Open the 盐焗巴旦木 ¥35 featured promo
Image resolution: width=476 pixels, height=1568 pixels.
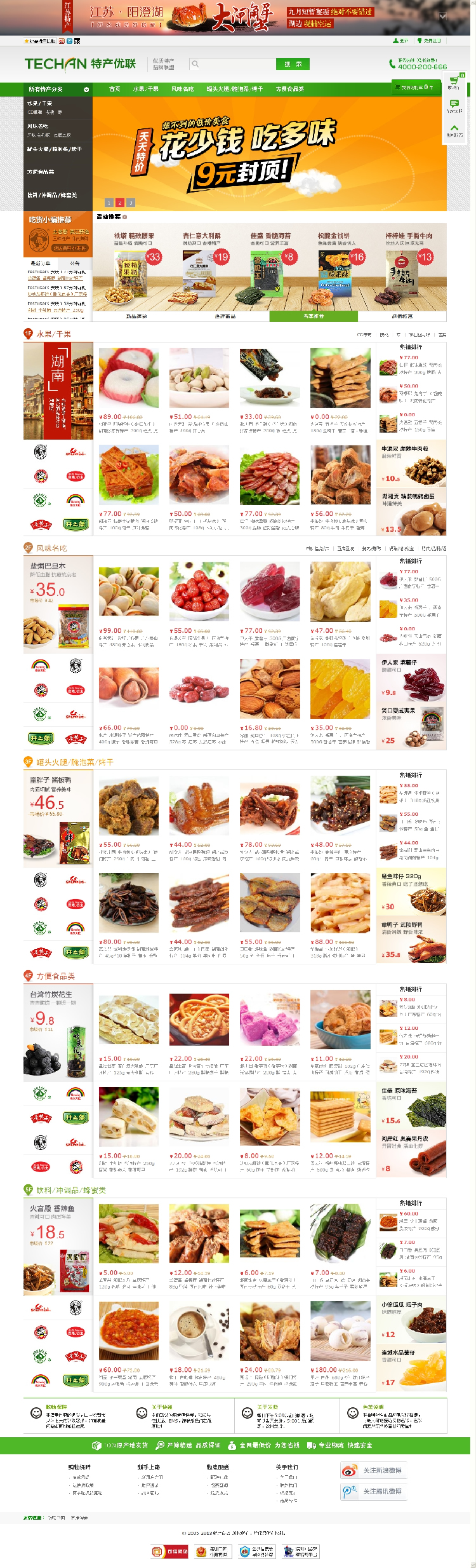point(58,604)
